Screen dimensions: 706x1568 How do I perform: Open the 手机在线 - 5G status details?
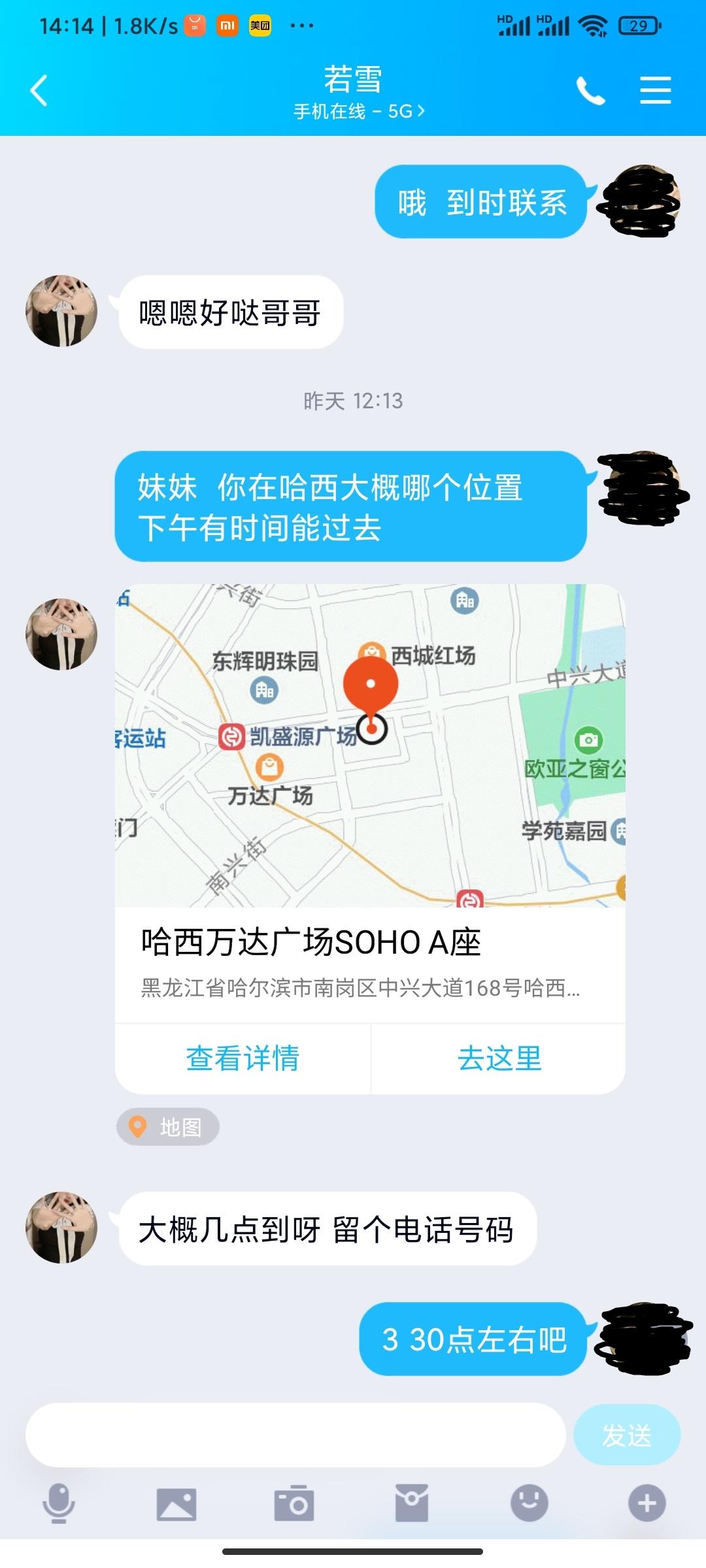tap(358, 112)
